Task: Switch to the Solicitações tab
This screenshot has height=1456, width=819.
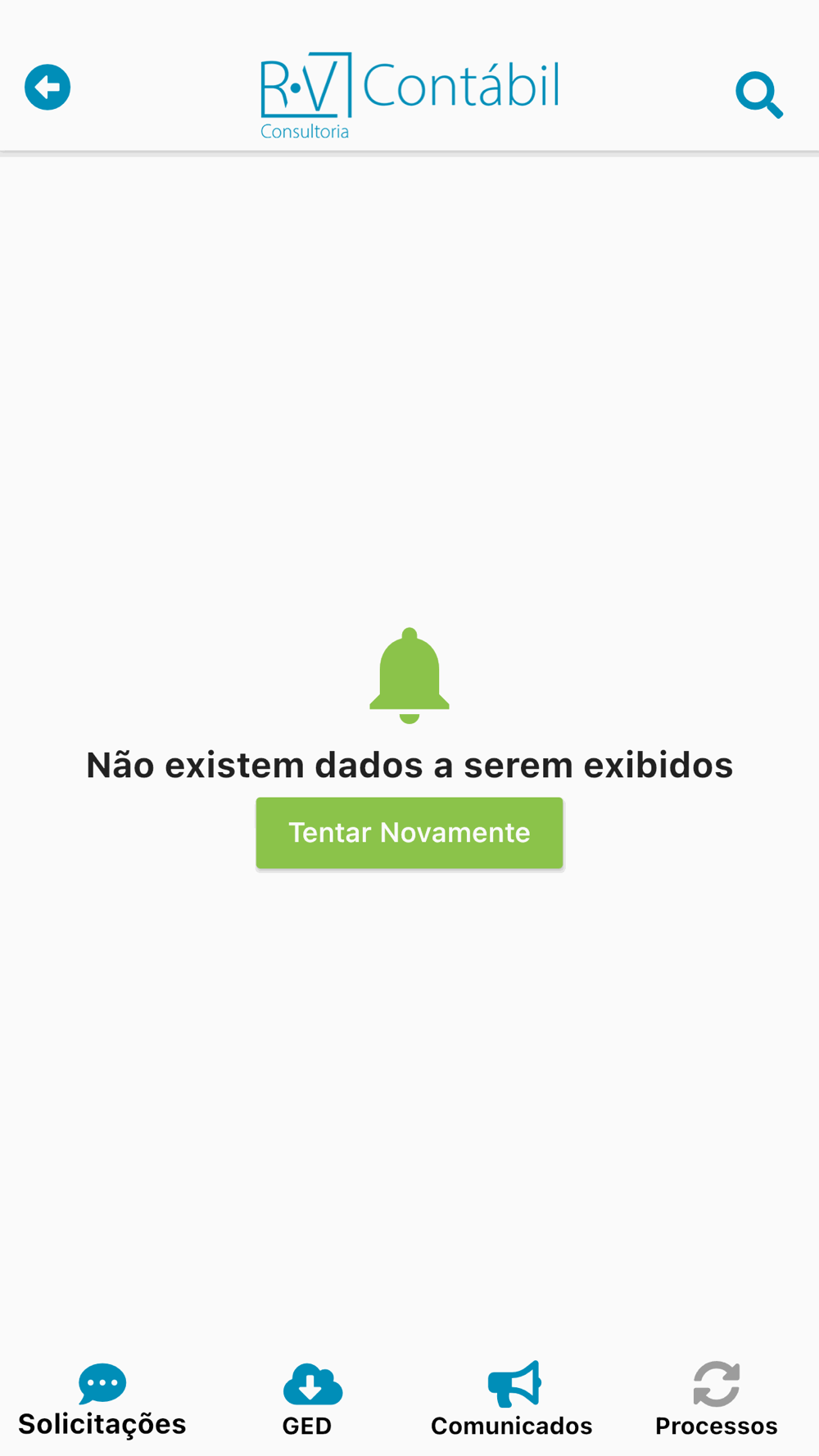Action: coord(102,1401)
